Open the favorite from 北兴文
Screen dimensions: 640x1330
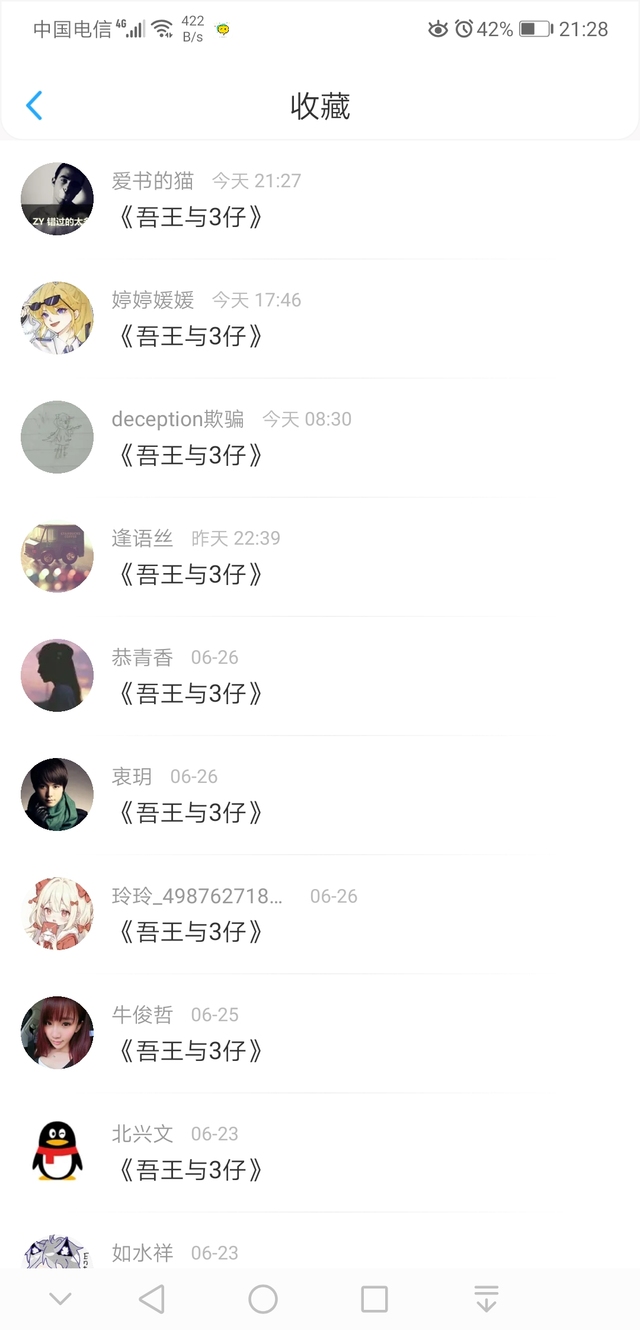320,1152
